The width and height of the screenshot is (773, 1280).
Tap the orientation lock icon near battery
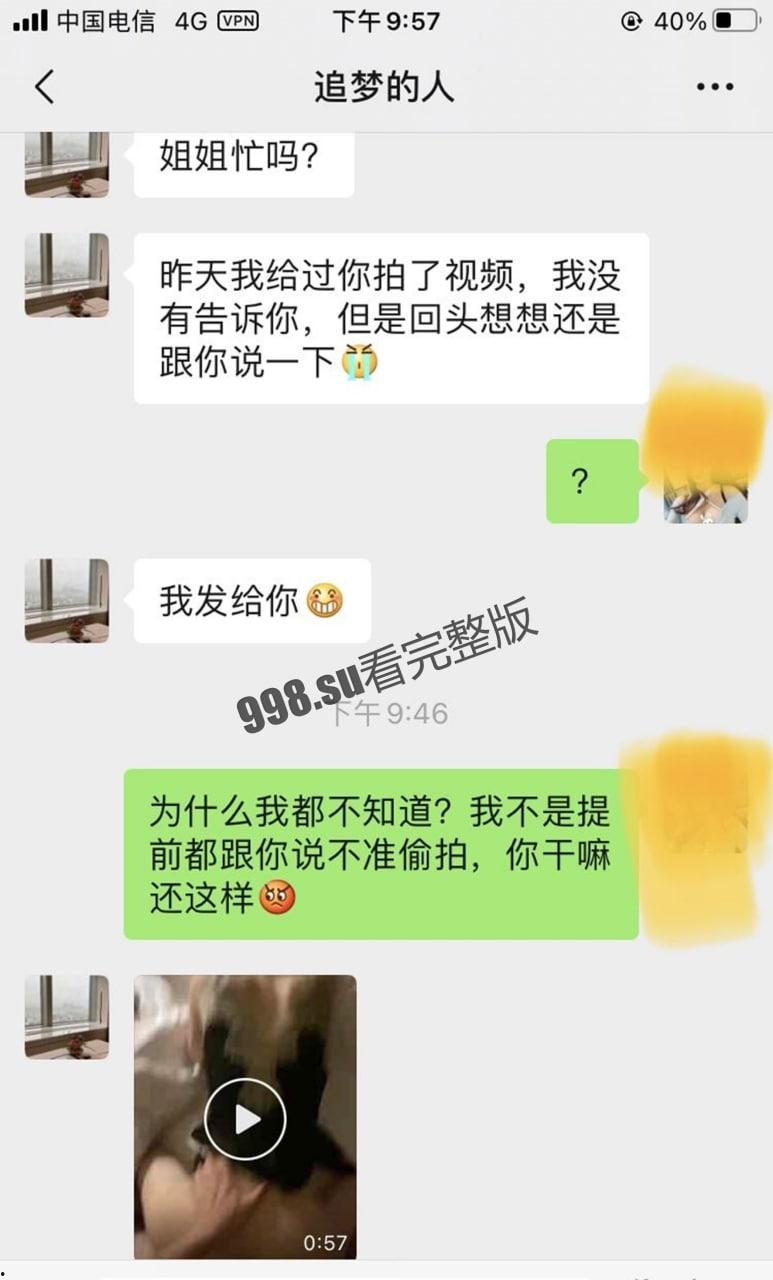click(x=631, y=18)
